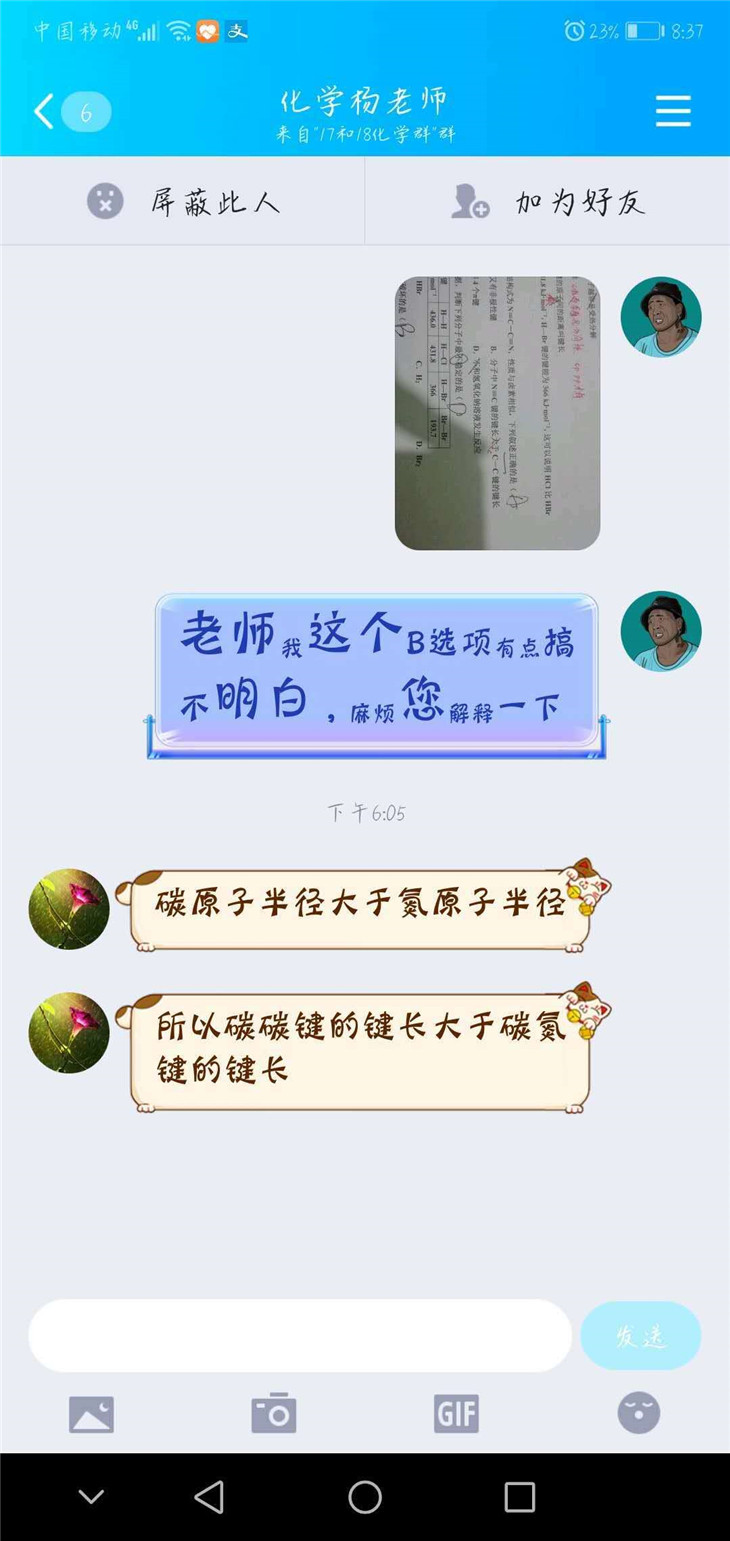Send the message with 发送
This screenshot has height=1541, width=730.
point(640,1335)
